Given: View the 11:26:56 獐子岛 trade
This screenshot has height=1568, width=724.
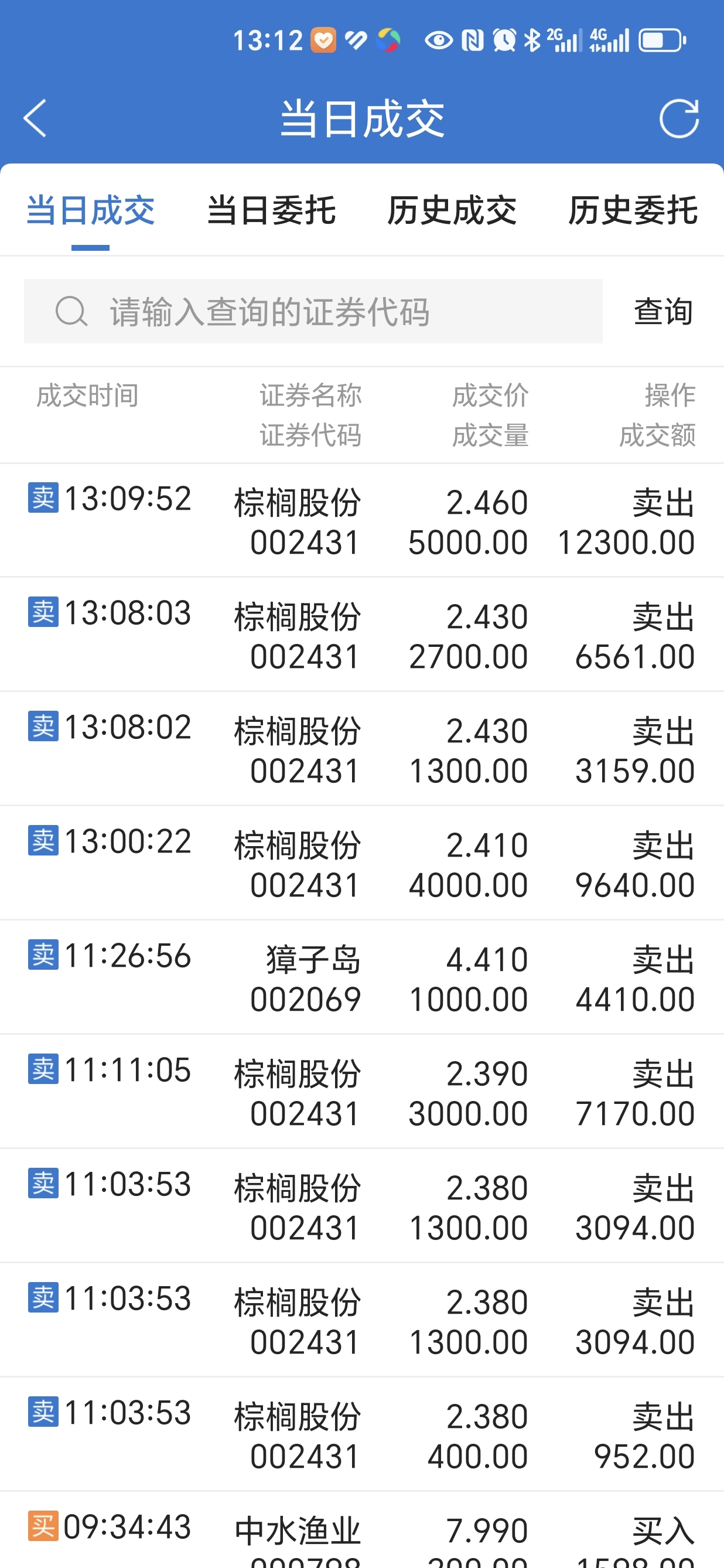Looking at the screenshot, I should [362, 978].
